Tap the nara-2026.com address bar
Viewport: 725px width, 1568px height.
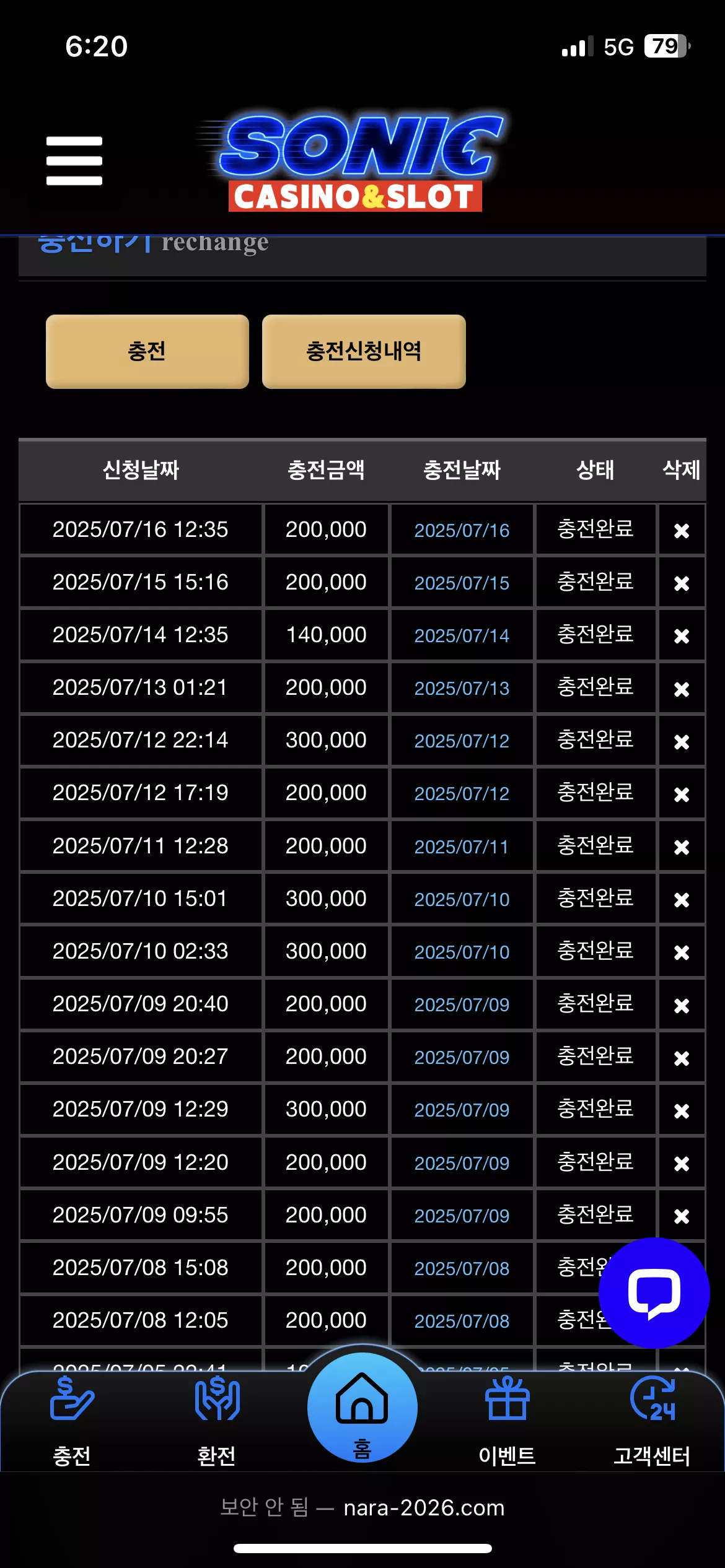[362, 1507]
